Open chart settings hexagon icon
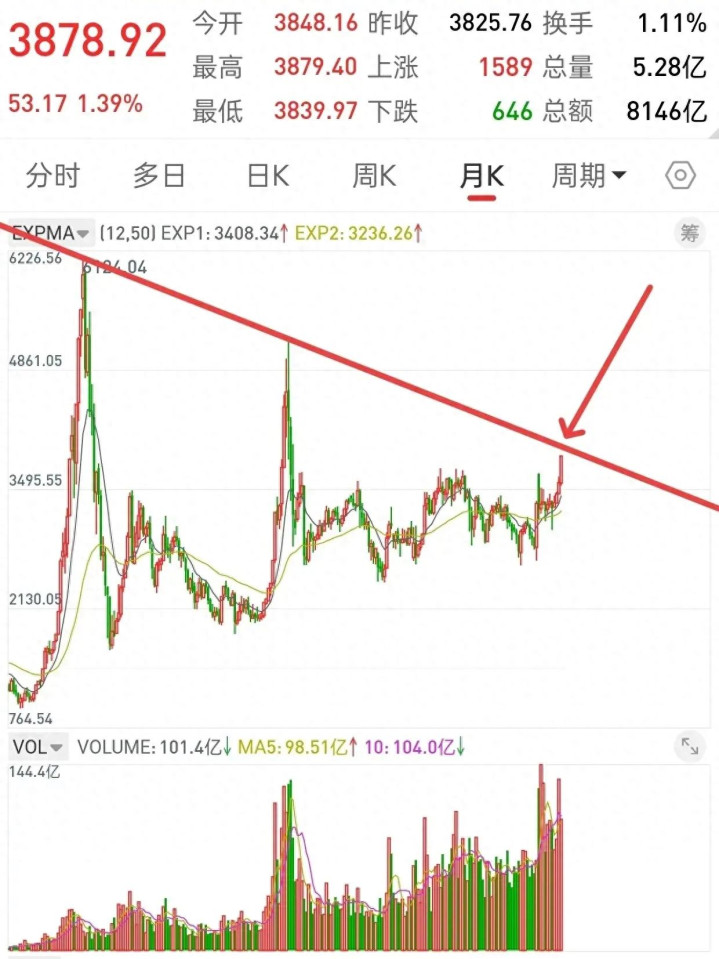The image size is (719, 959). [x=680, y=177]
